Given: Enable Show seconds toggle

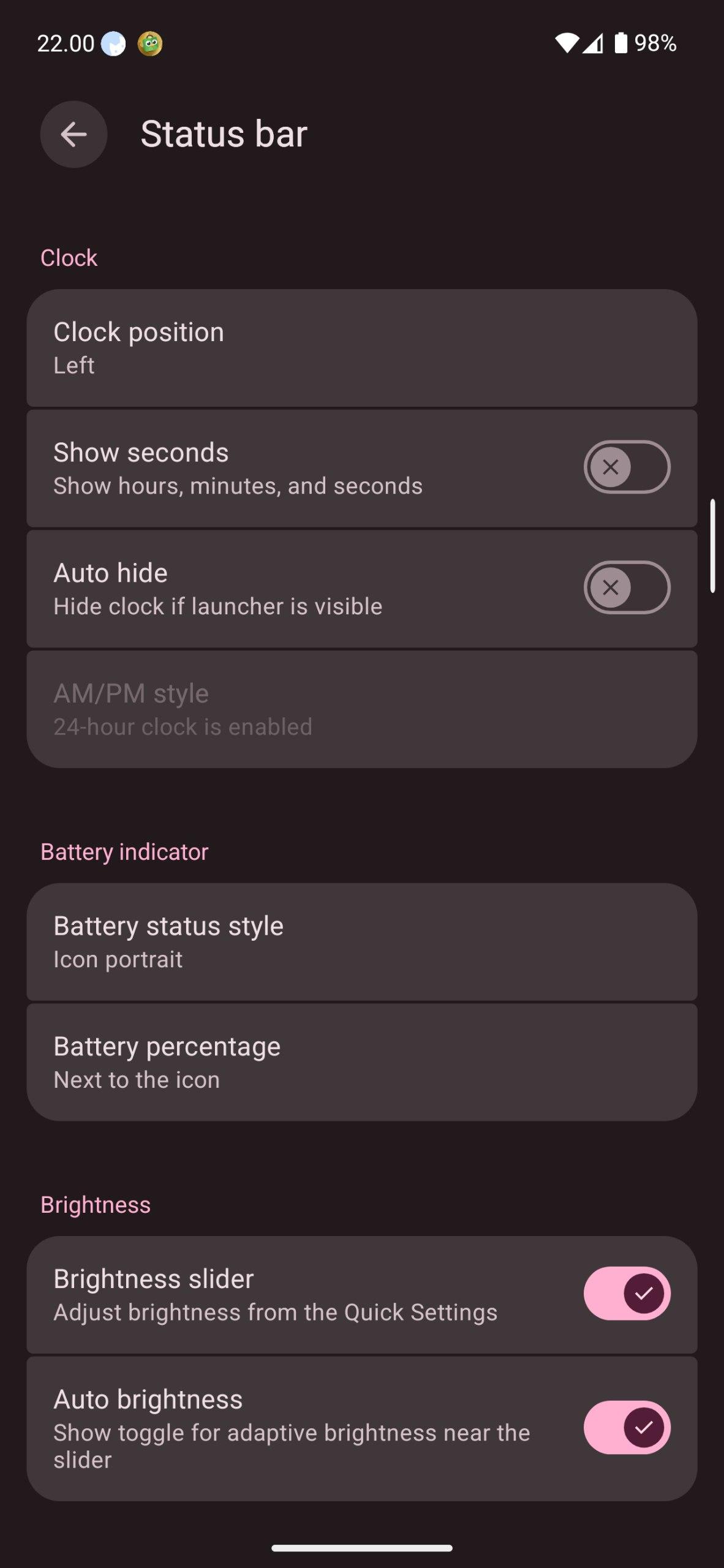Looking at the screenshot, I should point(627,467).
